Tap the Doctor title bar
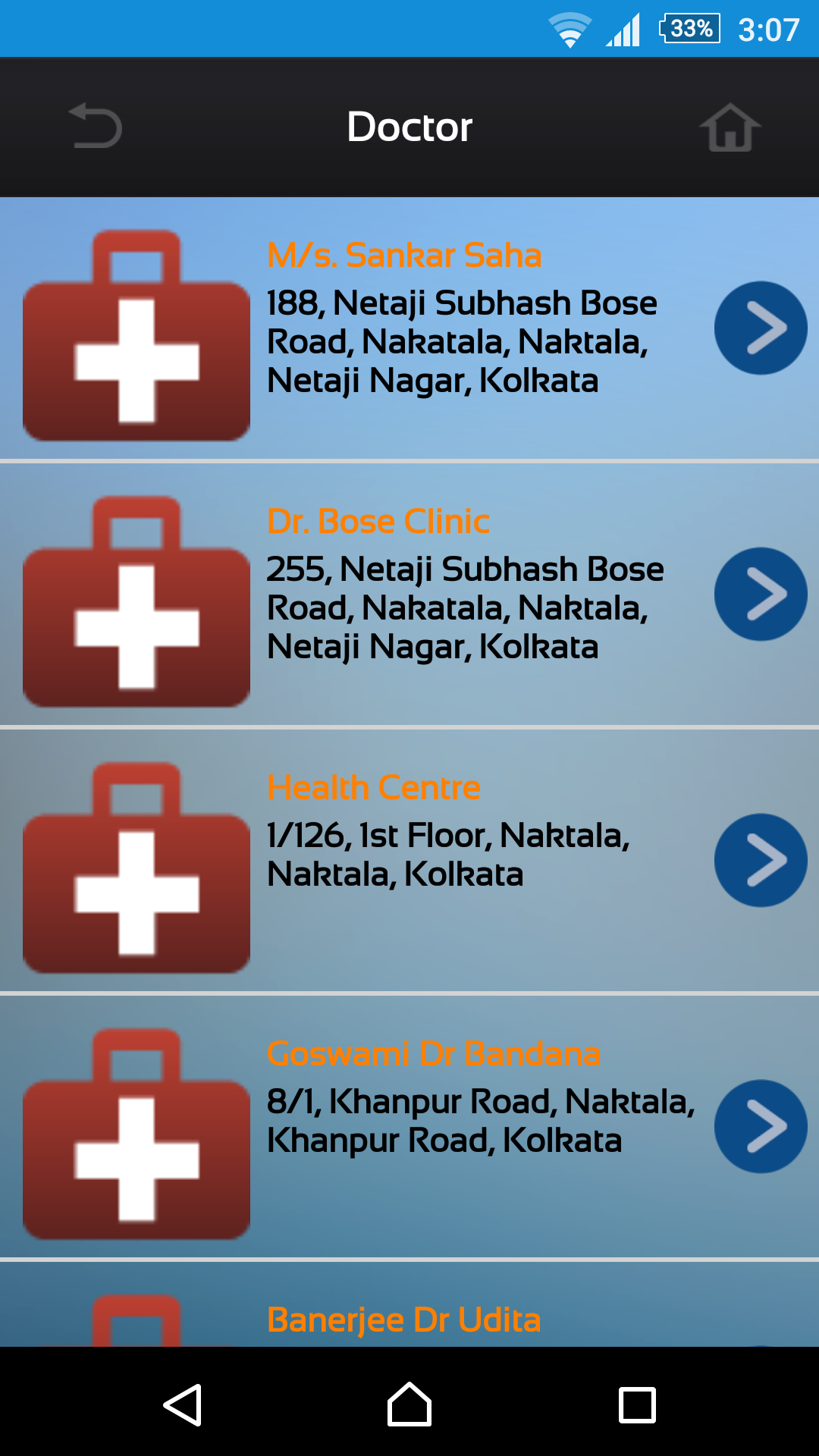 409,126
